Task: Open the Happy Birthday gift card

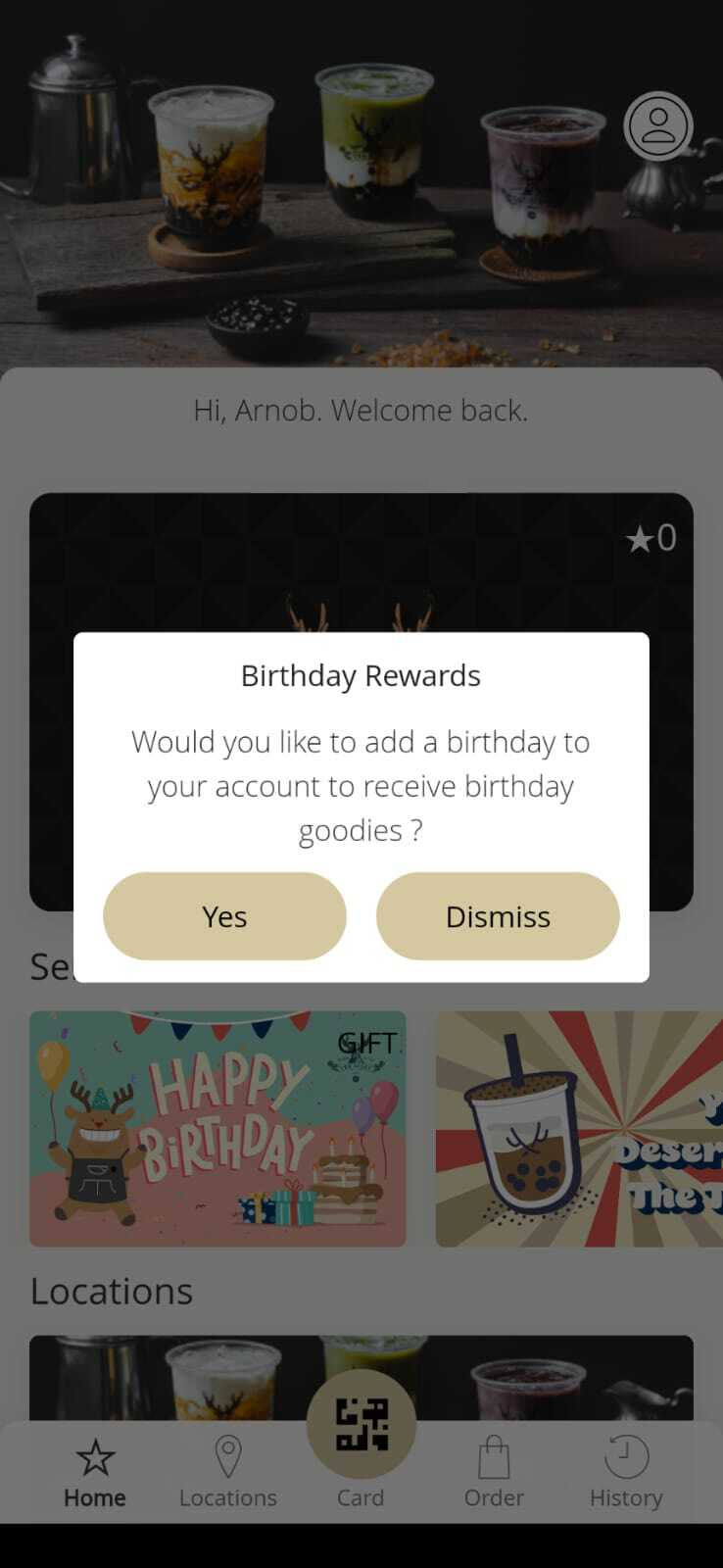Action: [x=217, y=1129]
